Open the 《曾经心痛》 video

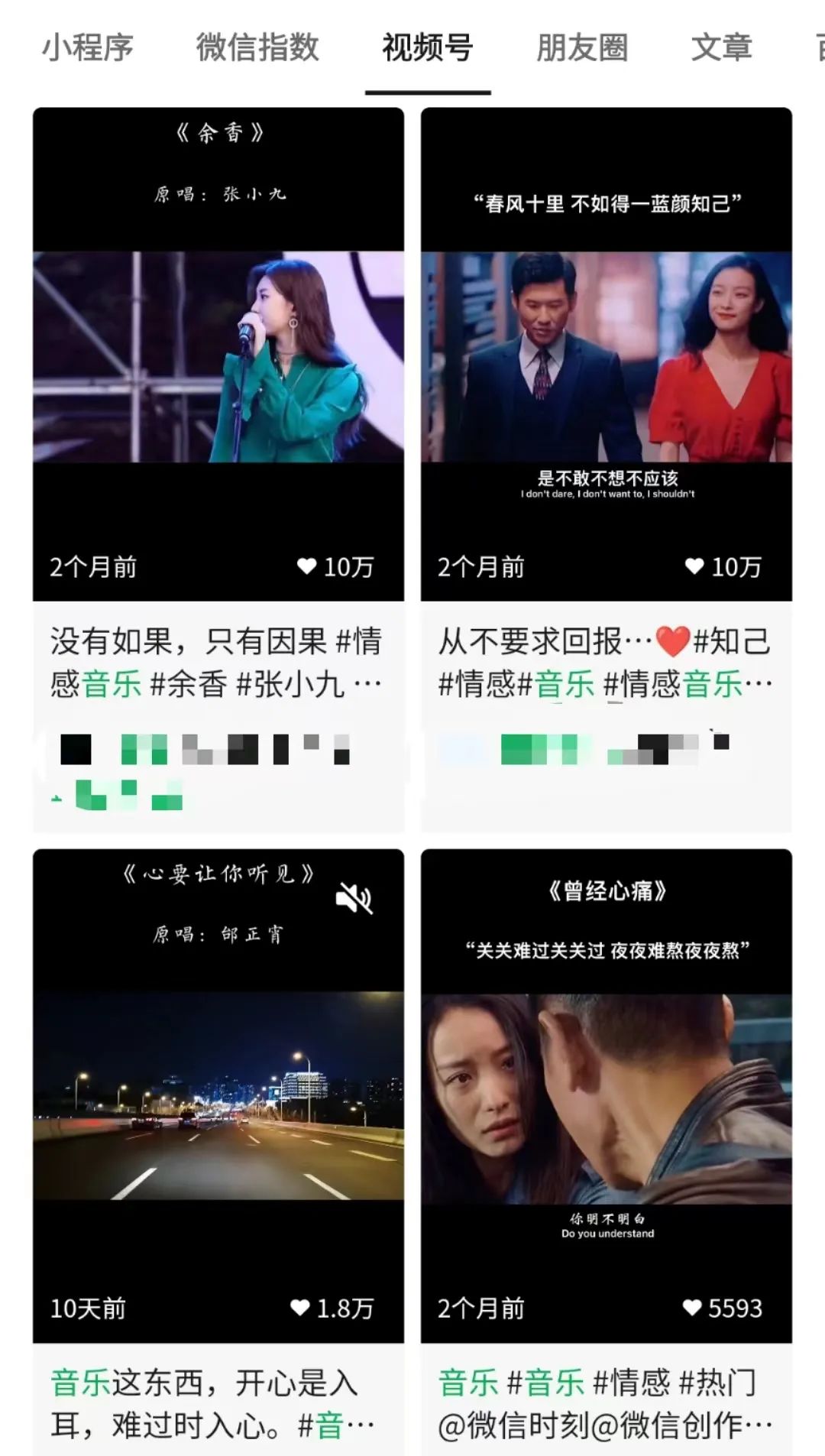[x=607, y=1095]
